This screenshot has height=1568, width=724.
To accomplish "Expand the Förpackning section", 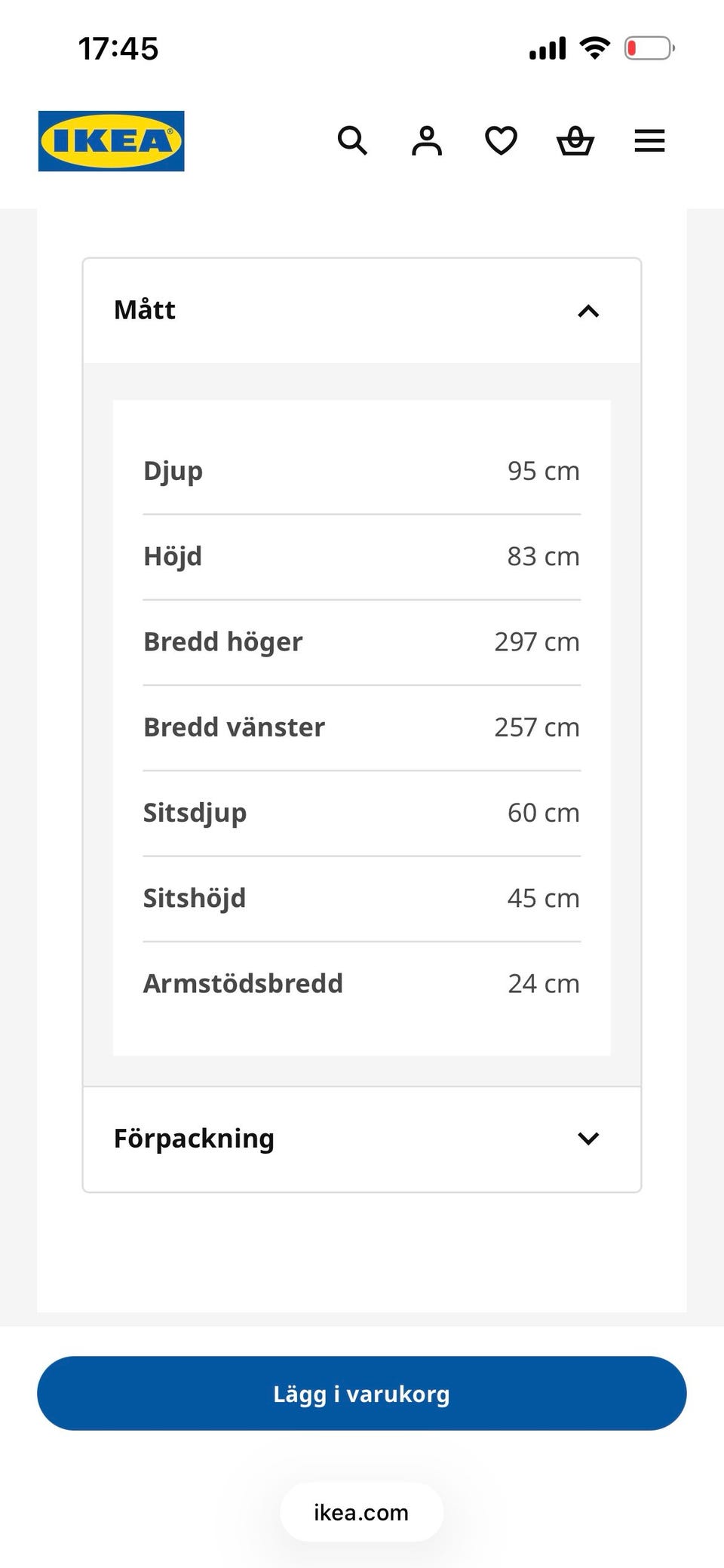I will tap(362, 1139).
